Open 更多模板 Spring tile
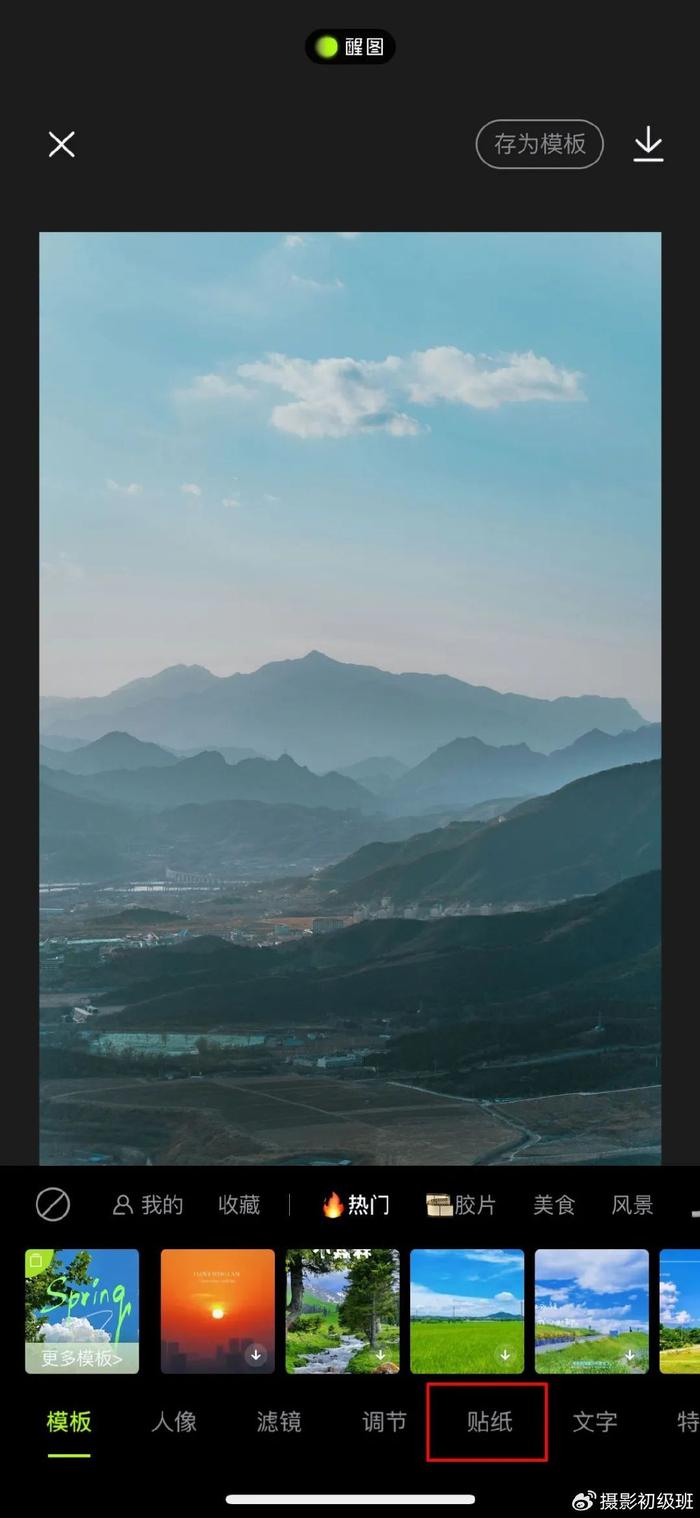The width and height of the screenshot is (700, 1518). point(82,1311)
